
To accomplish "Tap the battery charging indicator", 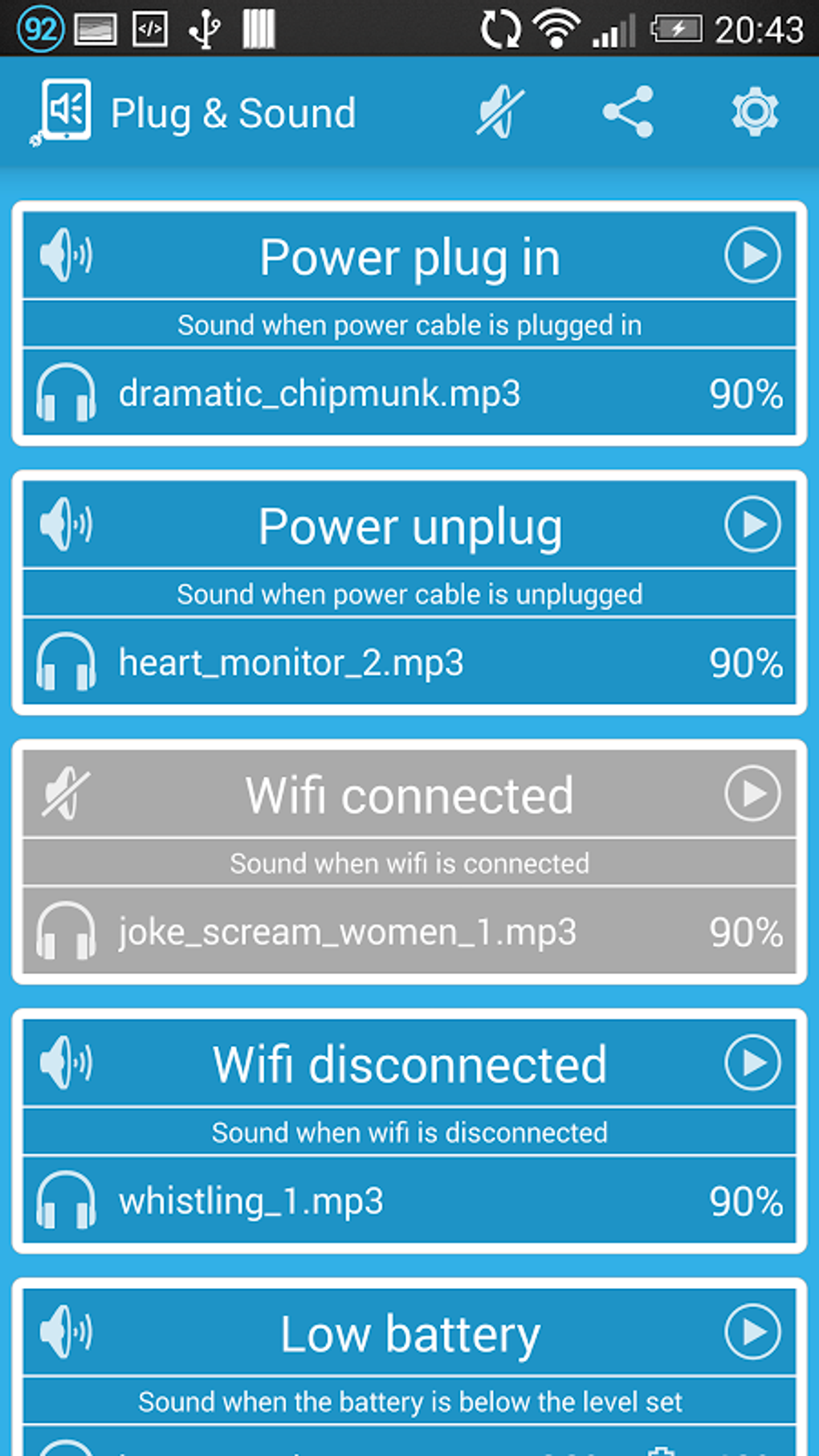I will tap(679, 29).
